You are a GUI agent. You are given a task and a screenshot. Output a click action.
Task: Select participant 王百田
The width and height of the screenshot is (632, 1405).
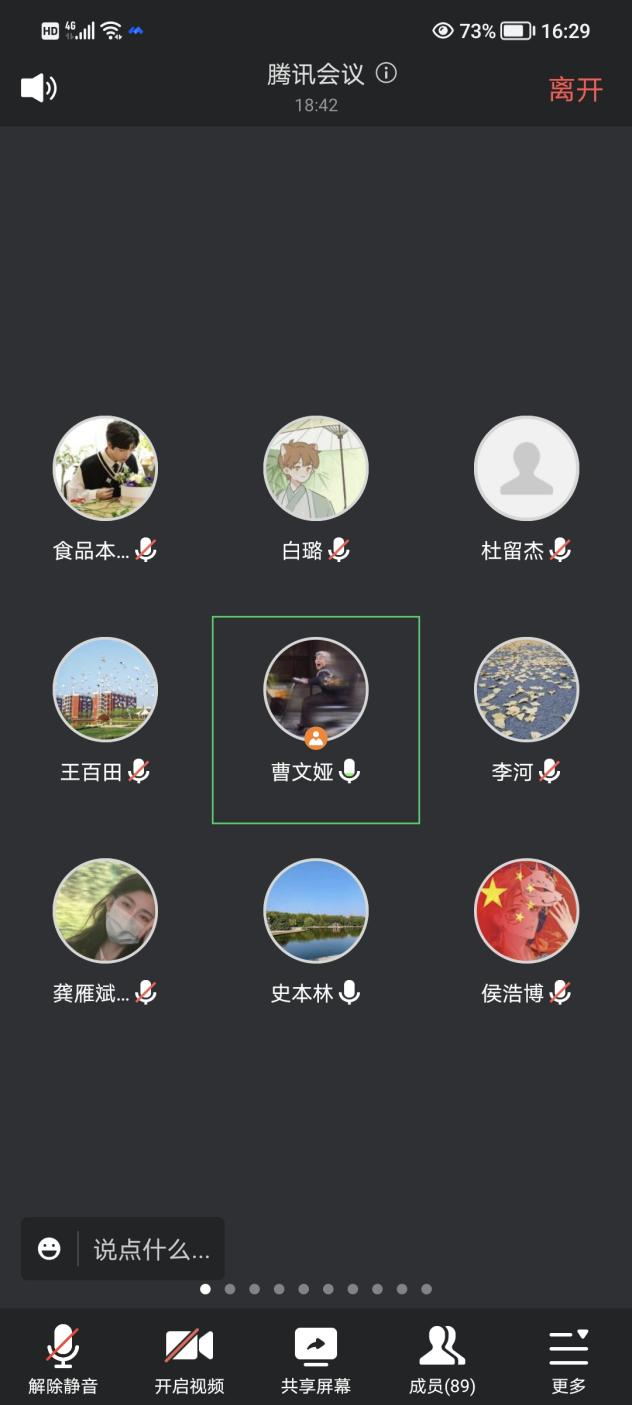[x=105, y=690]
